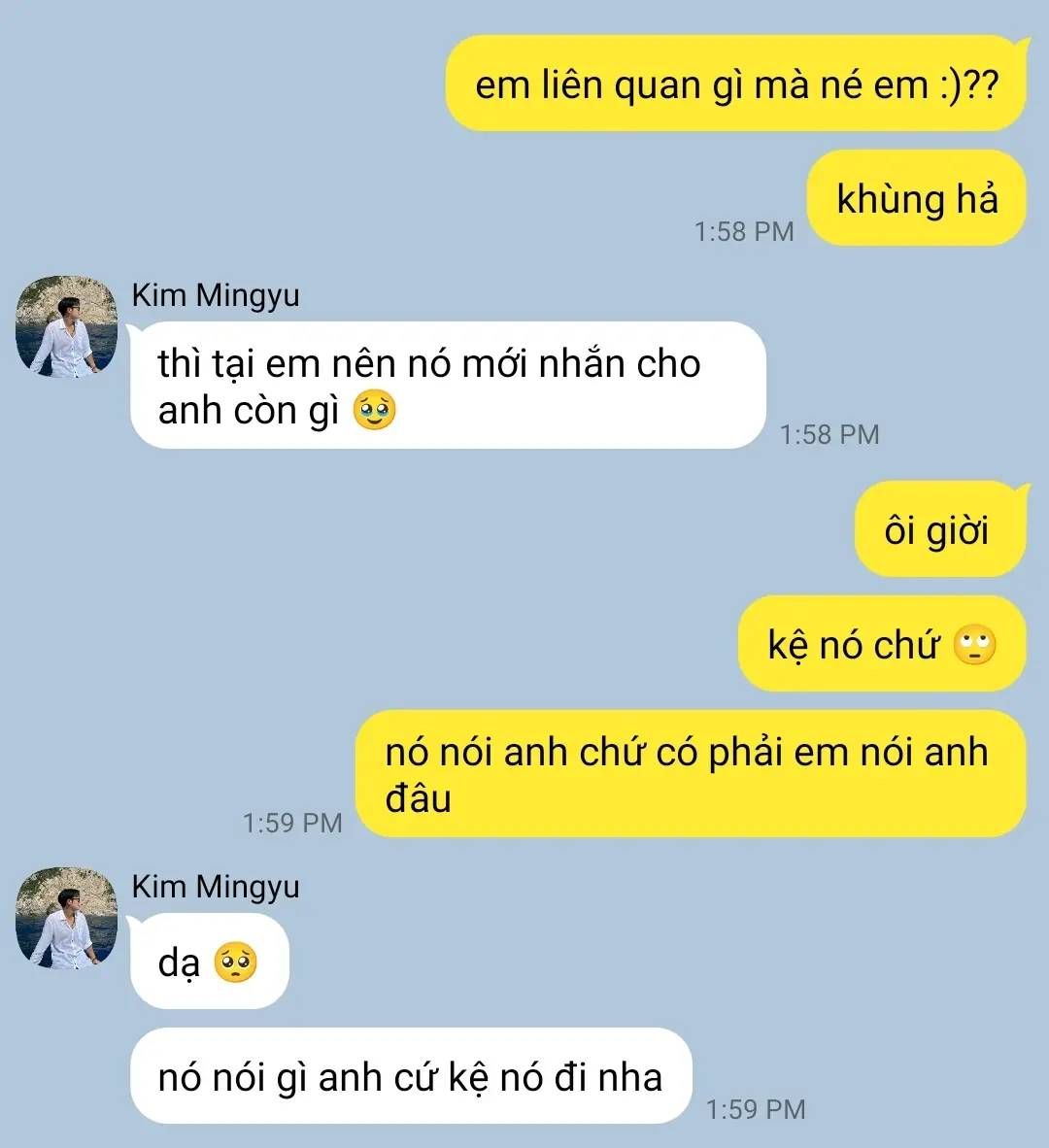This screenshot has height=1148, width=1049.
Task: Open Kim Mingyu's avatar beside "thì tại em" message
Action: pyautogui.click(x=66, y=327)
